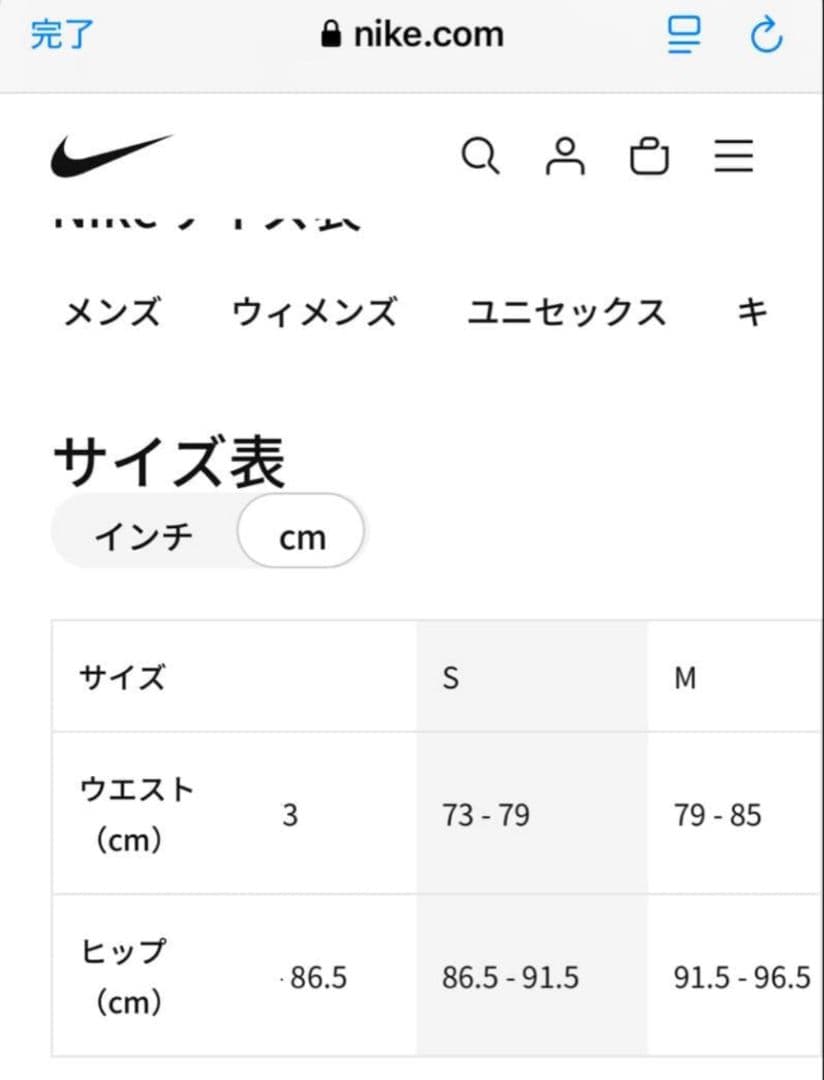Open the Safari tab view icon
824x1080 pixels.
684,35
